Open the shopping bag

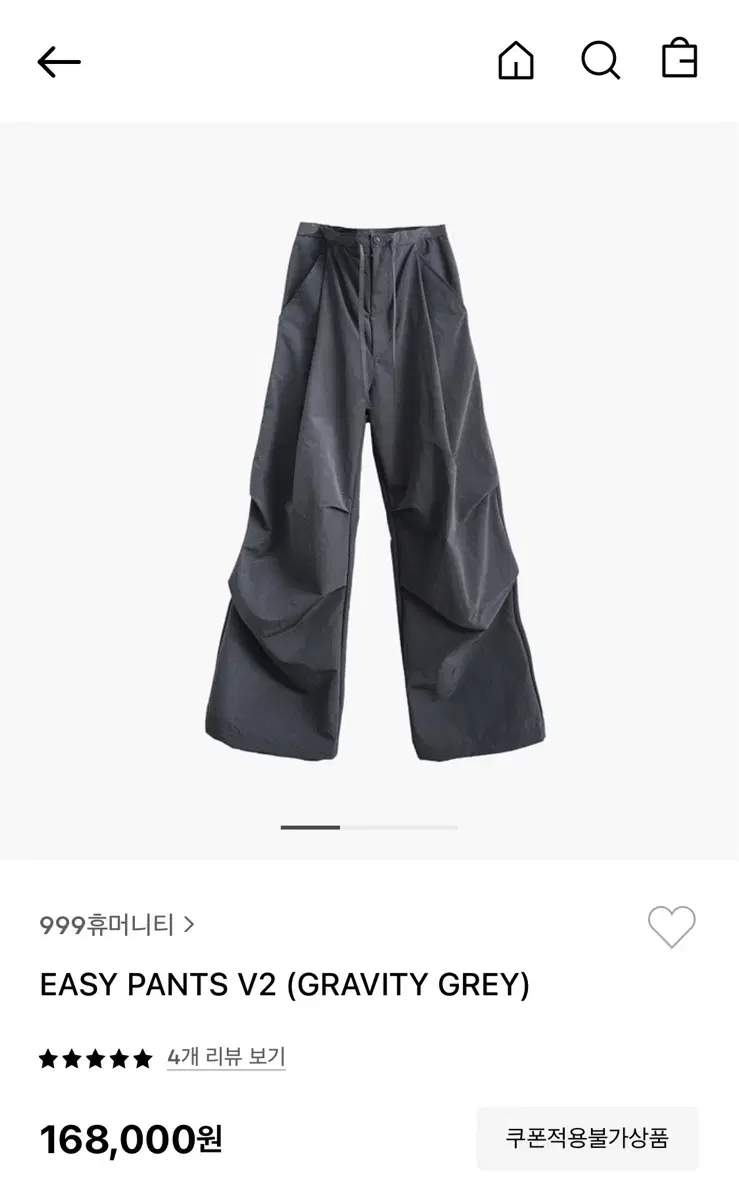tap(680, 58)
